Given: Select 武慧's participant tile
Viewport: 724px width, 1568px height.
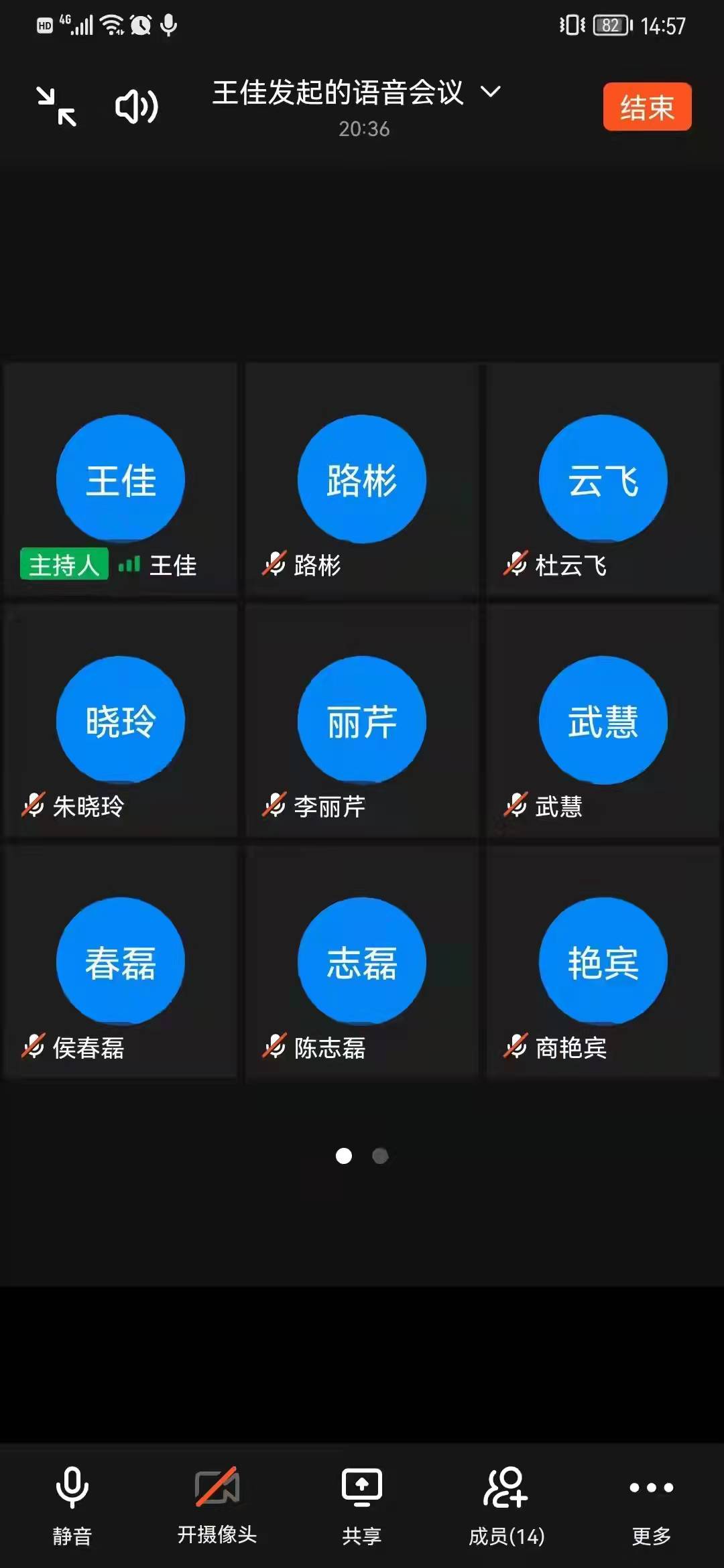Looking at the screenshot, I should pyautogui.click(x=603, y=721).
